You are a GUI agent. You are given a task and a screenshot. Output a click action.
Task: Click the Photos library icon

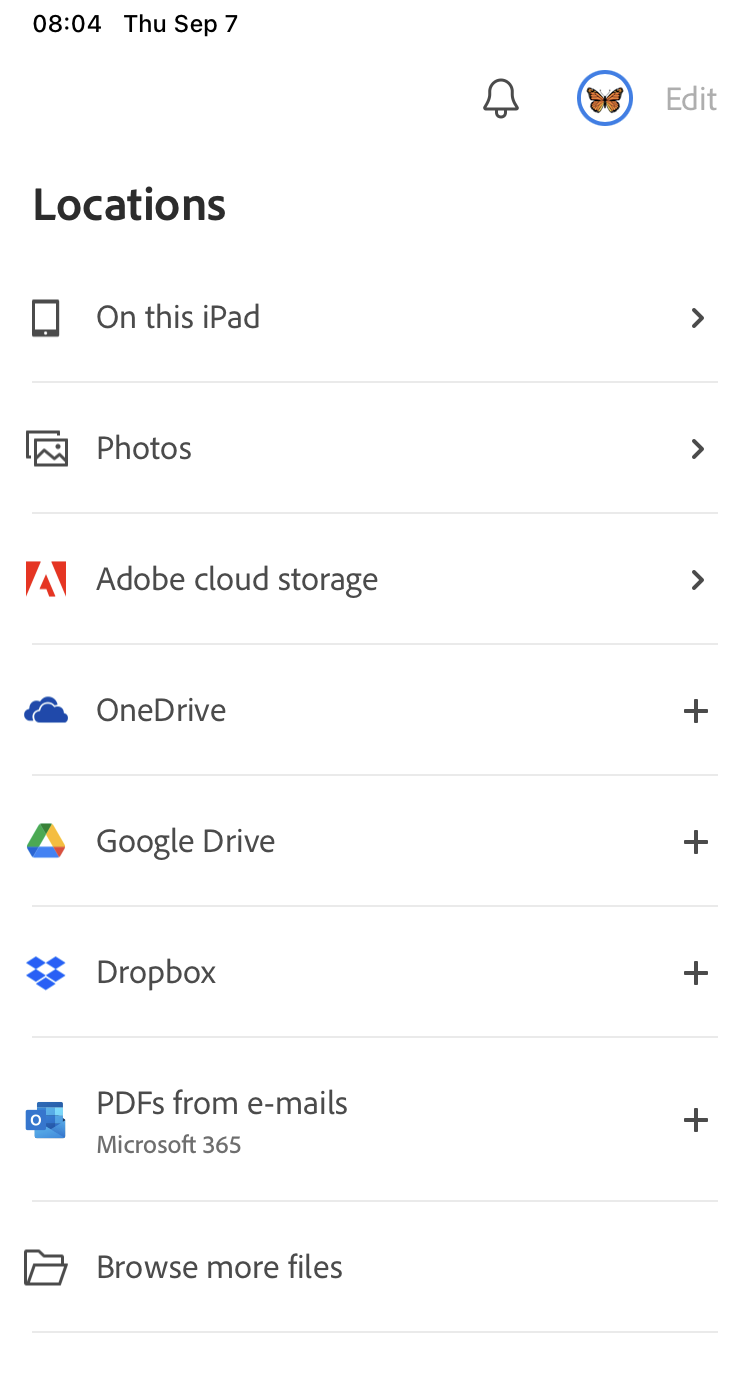pos(45,448)
